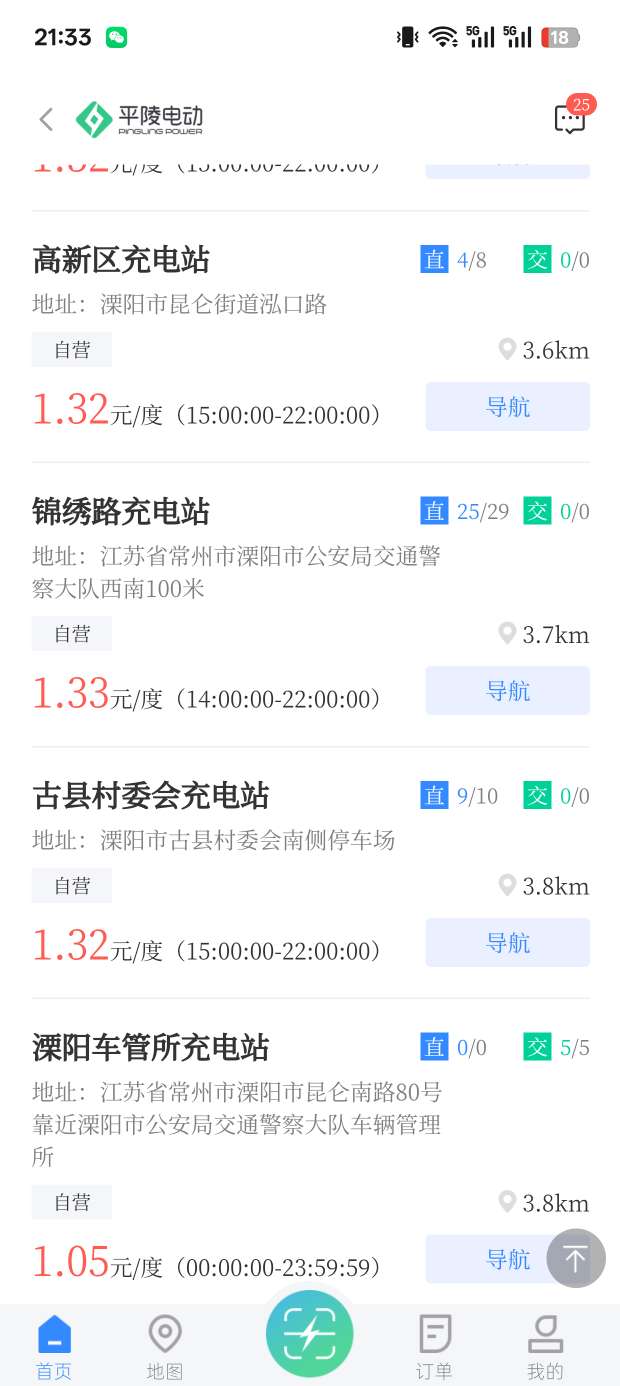Switch to the 首页 tab
Screen dimensions: 620x1386
pyautogui.click(x=54, y=1346)
